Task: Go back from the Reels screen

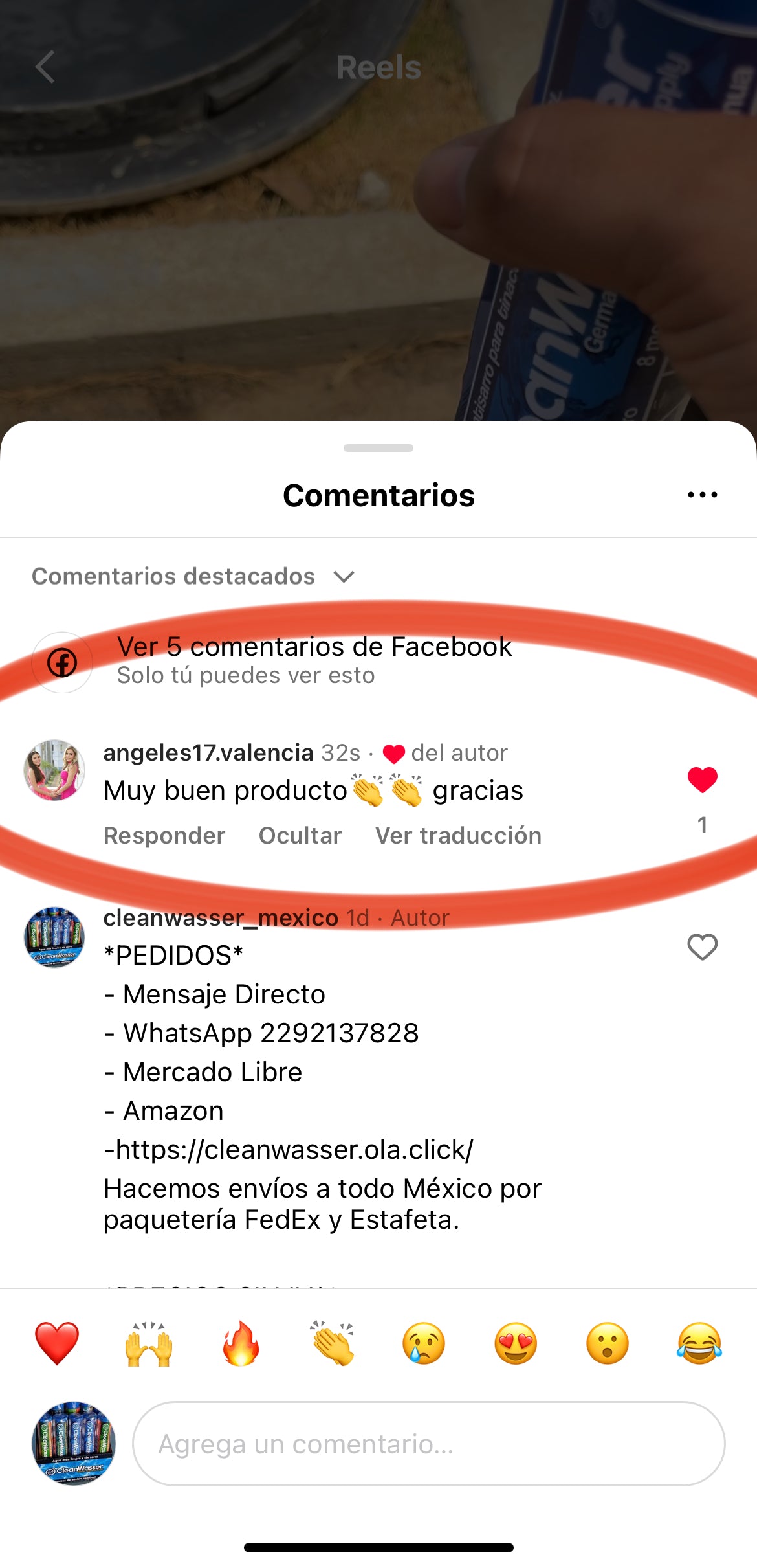Action: (x=45, y=67)
